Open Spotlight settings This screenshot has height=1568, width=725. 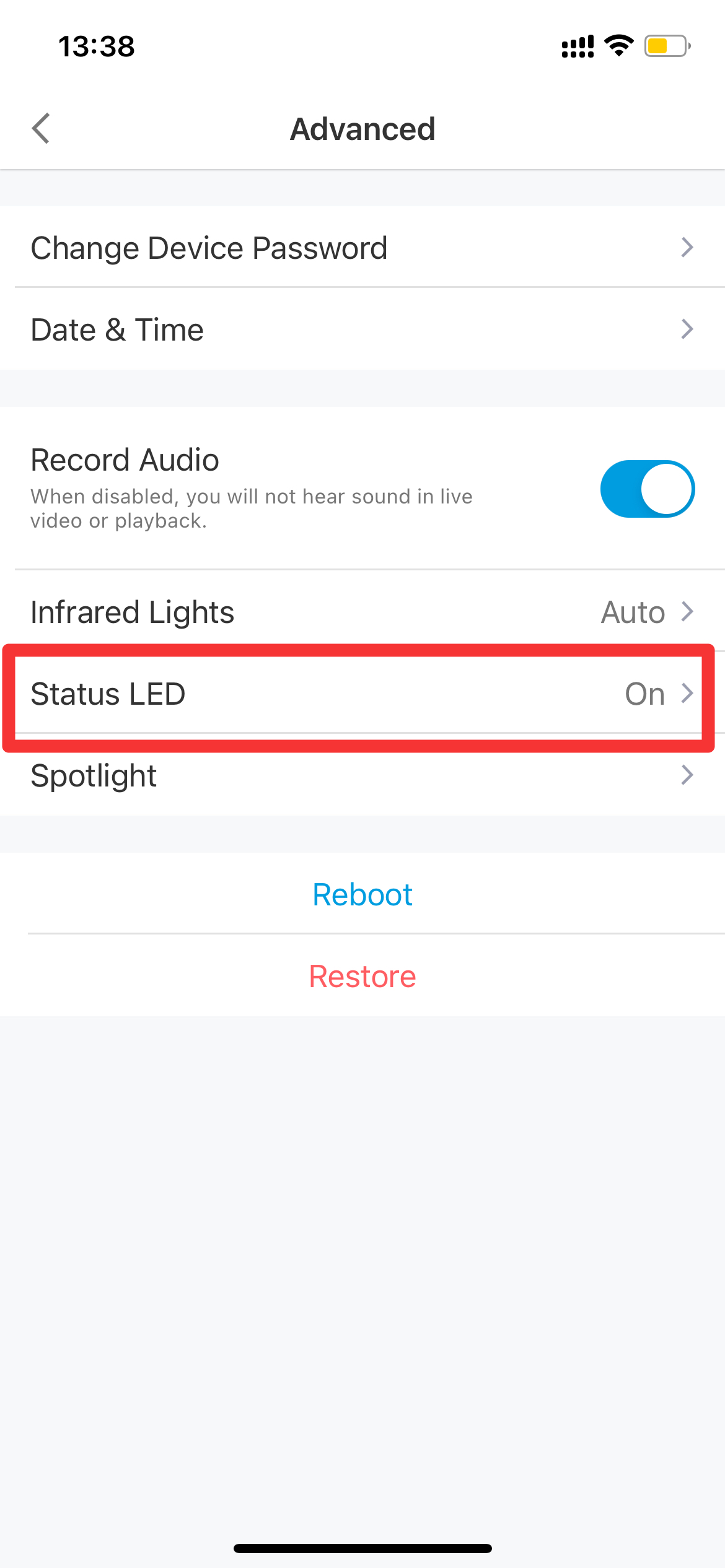(x=362, y=775)
